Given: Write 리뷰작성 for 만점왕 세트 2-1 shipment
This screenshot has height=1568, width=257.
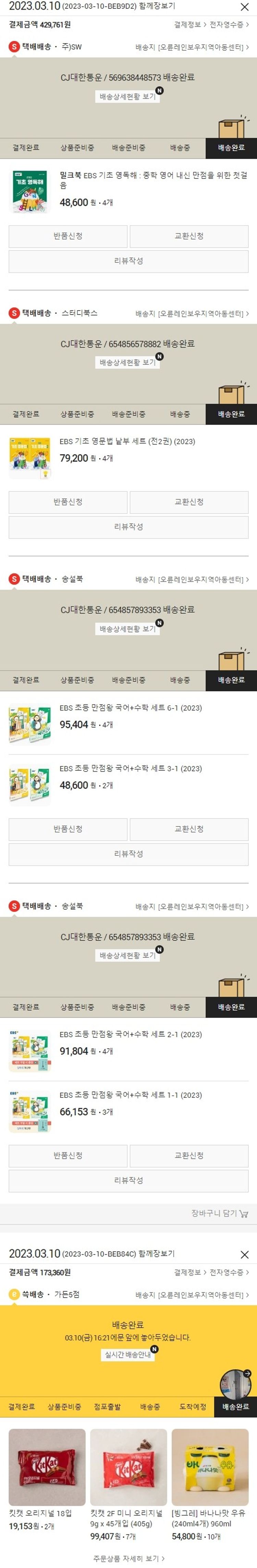Looking at the screenshot, I should (128, 1180).
